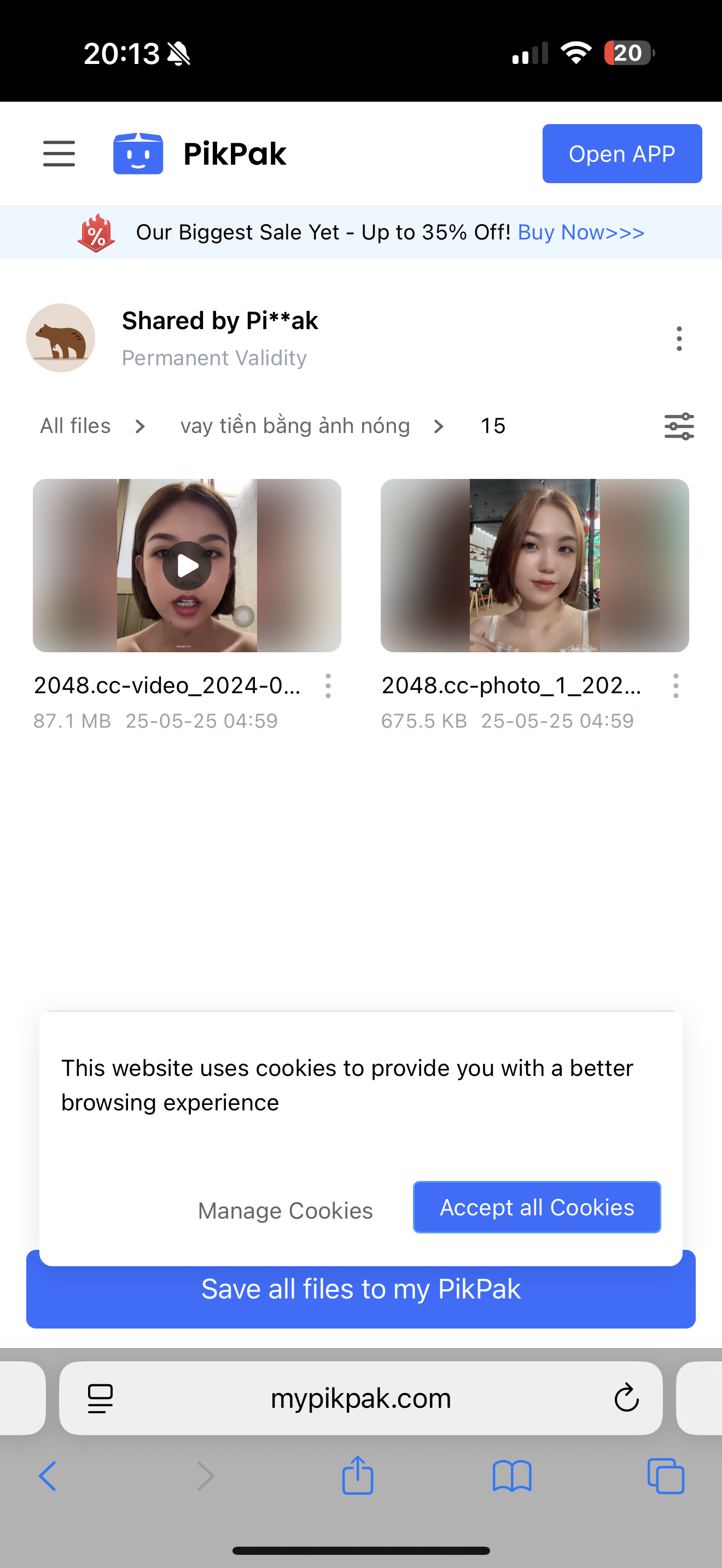Show the Safari tabs overview

pos(665,1476)
